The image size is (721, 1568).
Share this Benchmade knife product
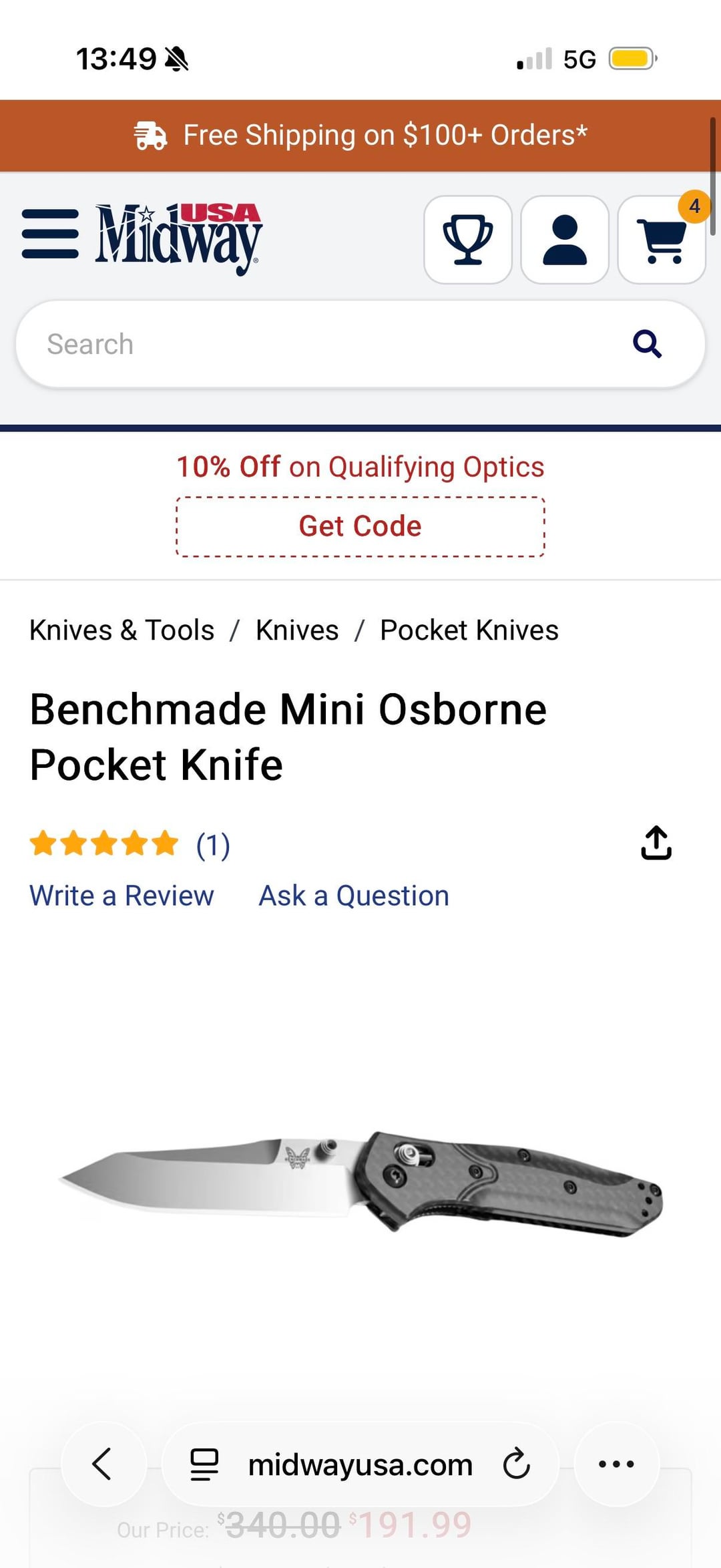click(x=656, y=843)
